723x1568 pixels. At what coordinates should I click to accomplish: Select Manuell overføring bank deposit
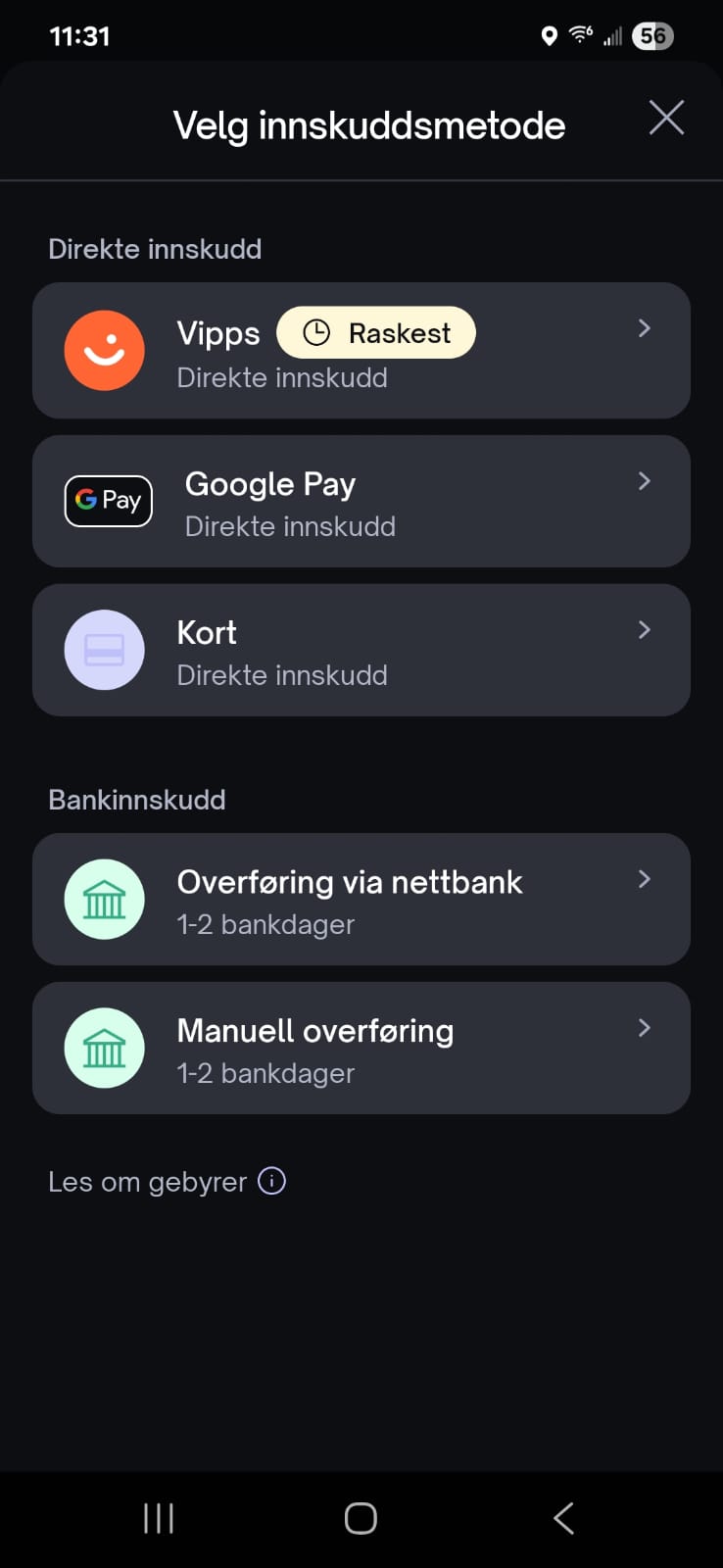[x=361, y=1048]
